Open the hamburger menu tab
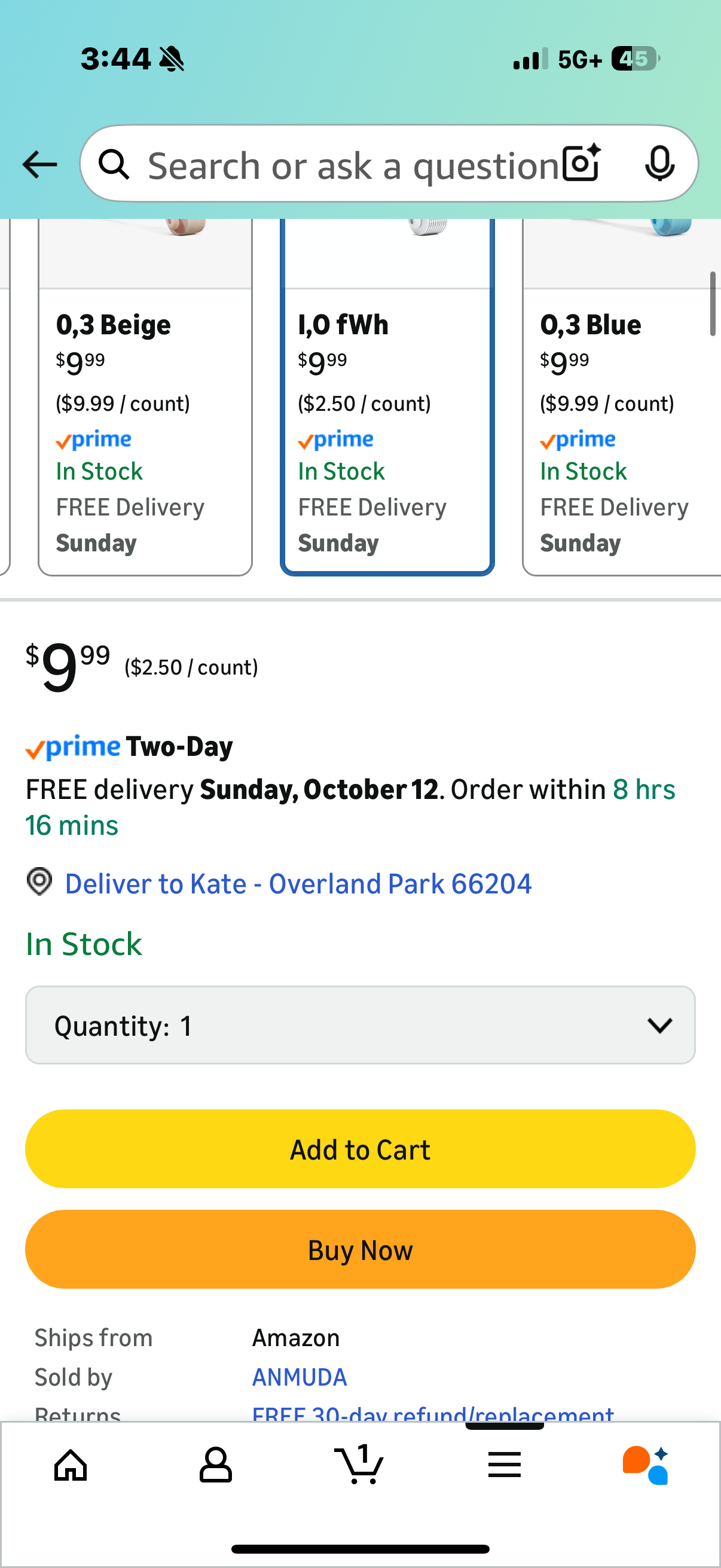The width and height of the screenshot is (721, 1568). (504, 1465)
